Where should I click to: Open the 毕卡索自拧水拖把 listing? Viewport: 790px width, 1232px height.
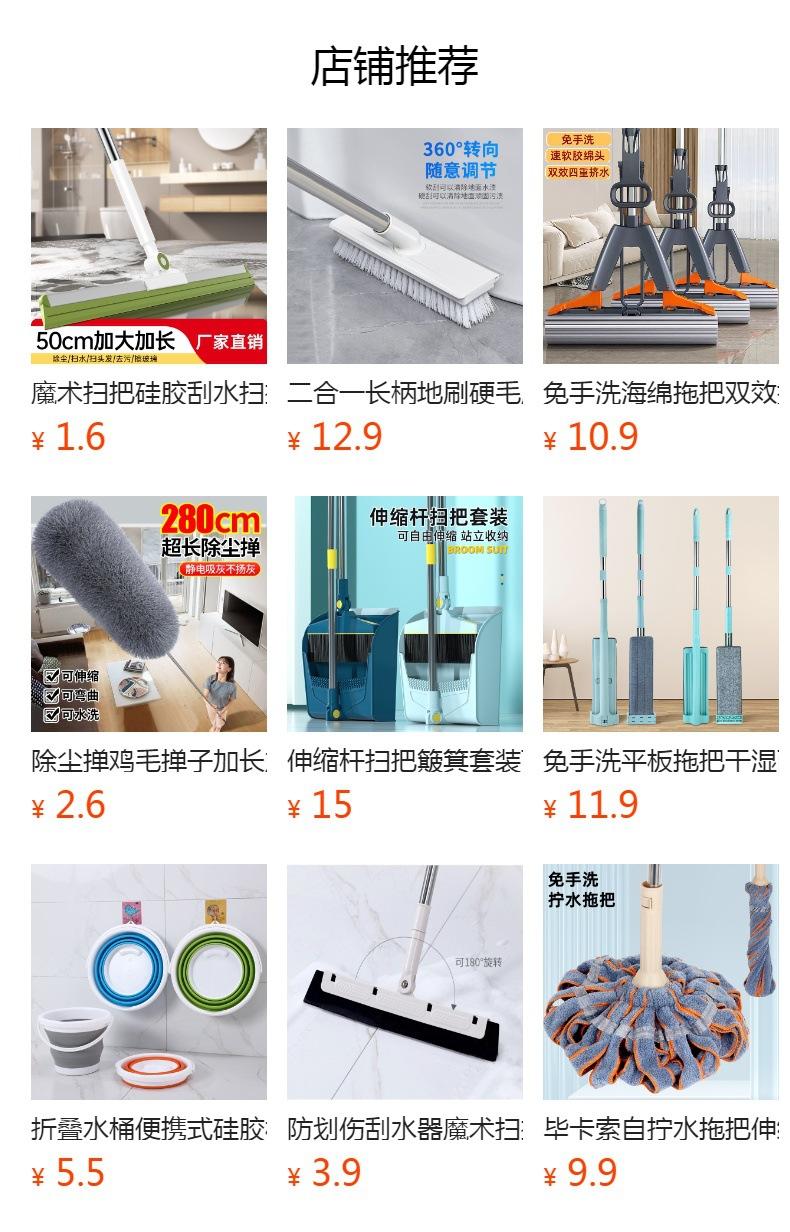point(660,982)
